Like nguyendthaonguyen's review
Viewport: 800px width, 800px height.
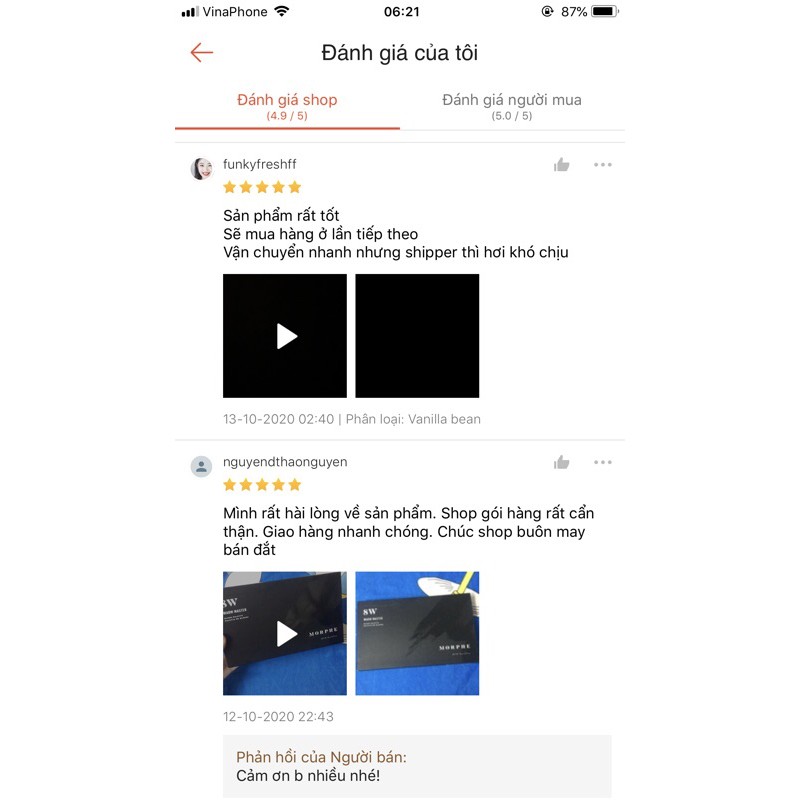(x=562, y=462)
